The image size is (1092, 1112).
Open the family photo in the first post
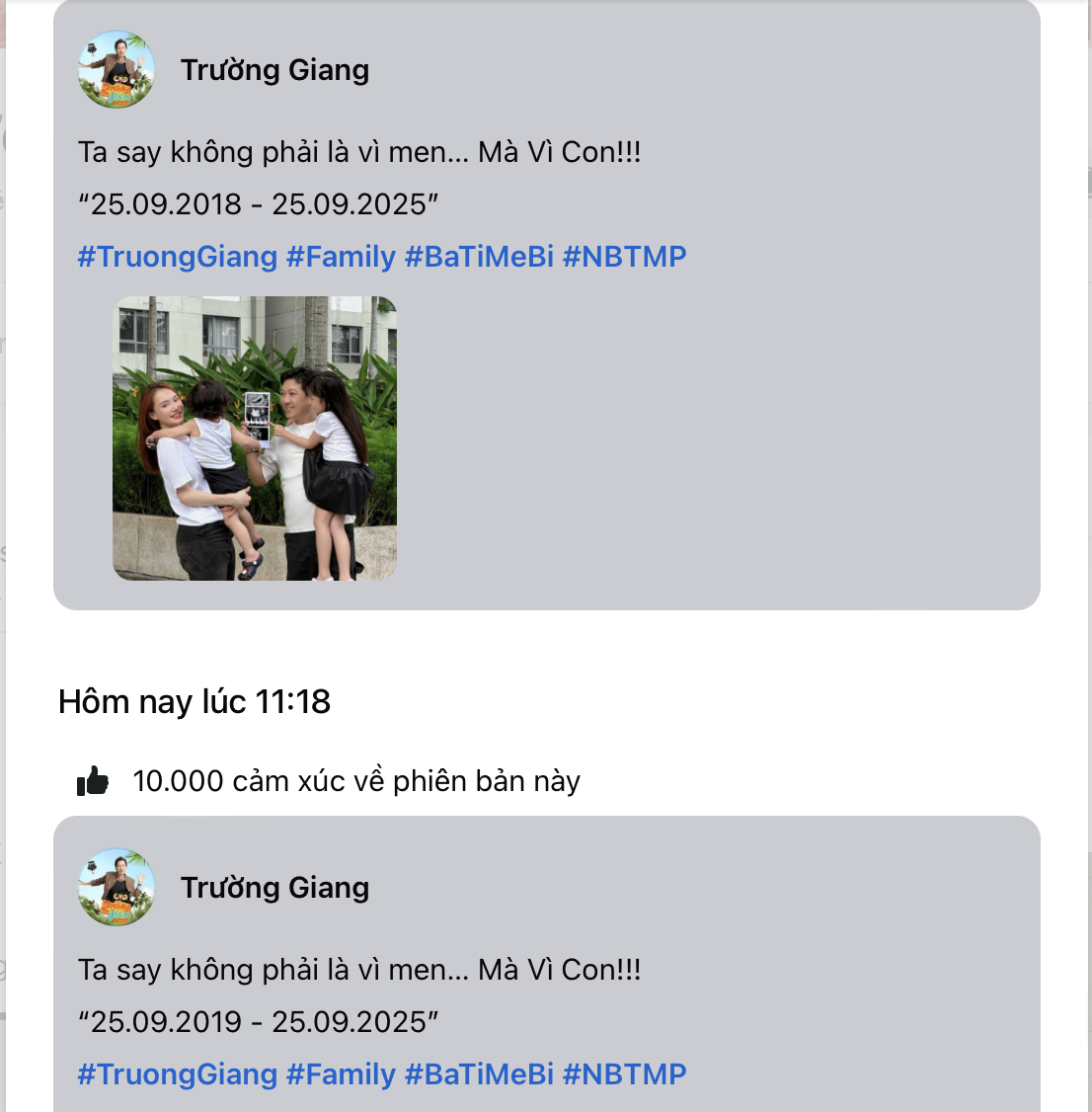[255, 437]
